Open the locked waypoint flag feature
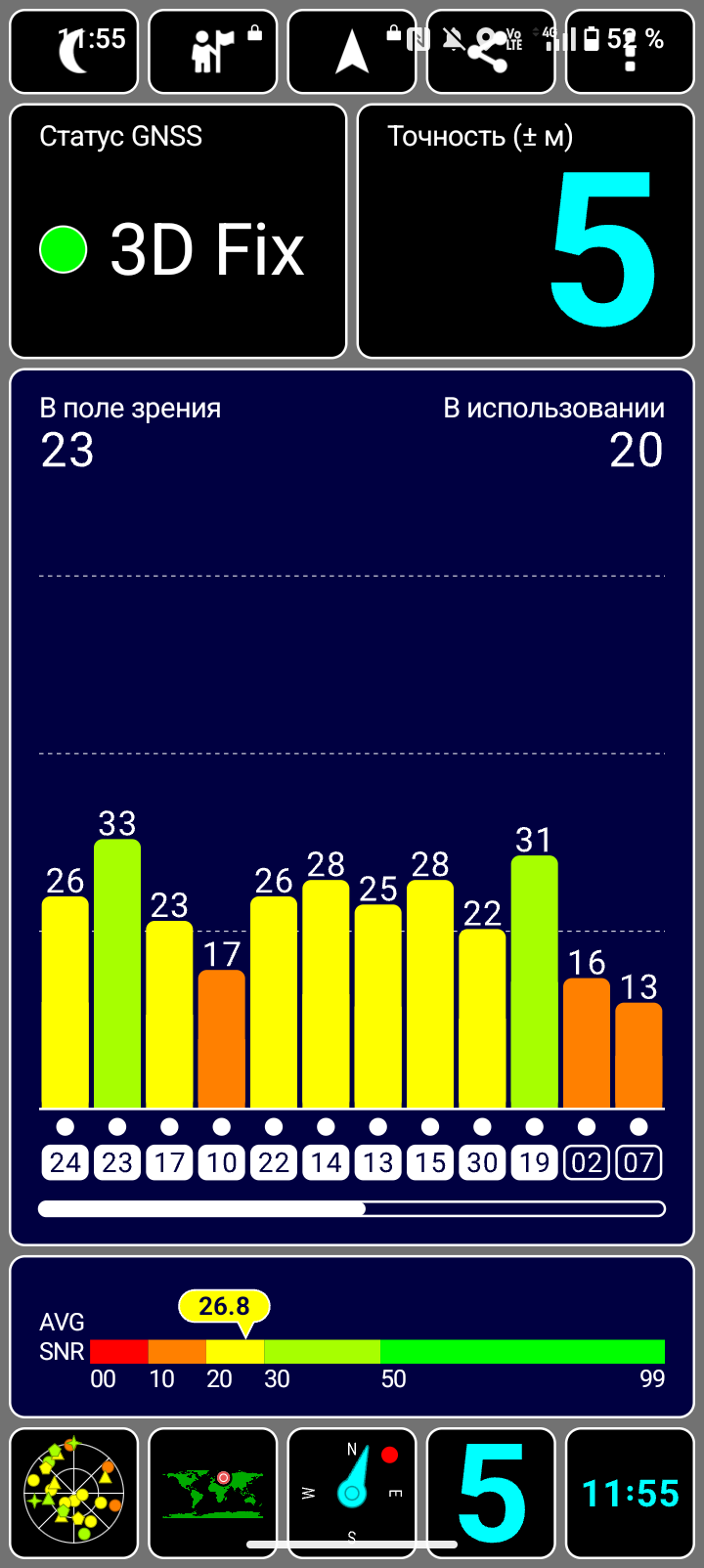This screenshot has height=1568, width=704. coord(213,52)
